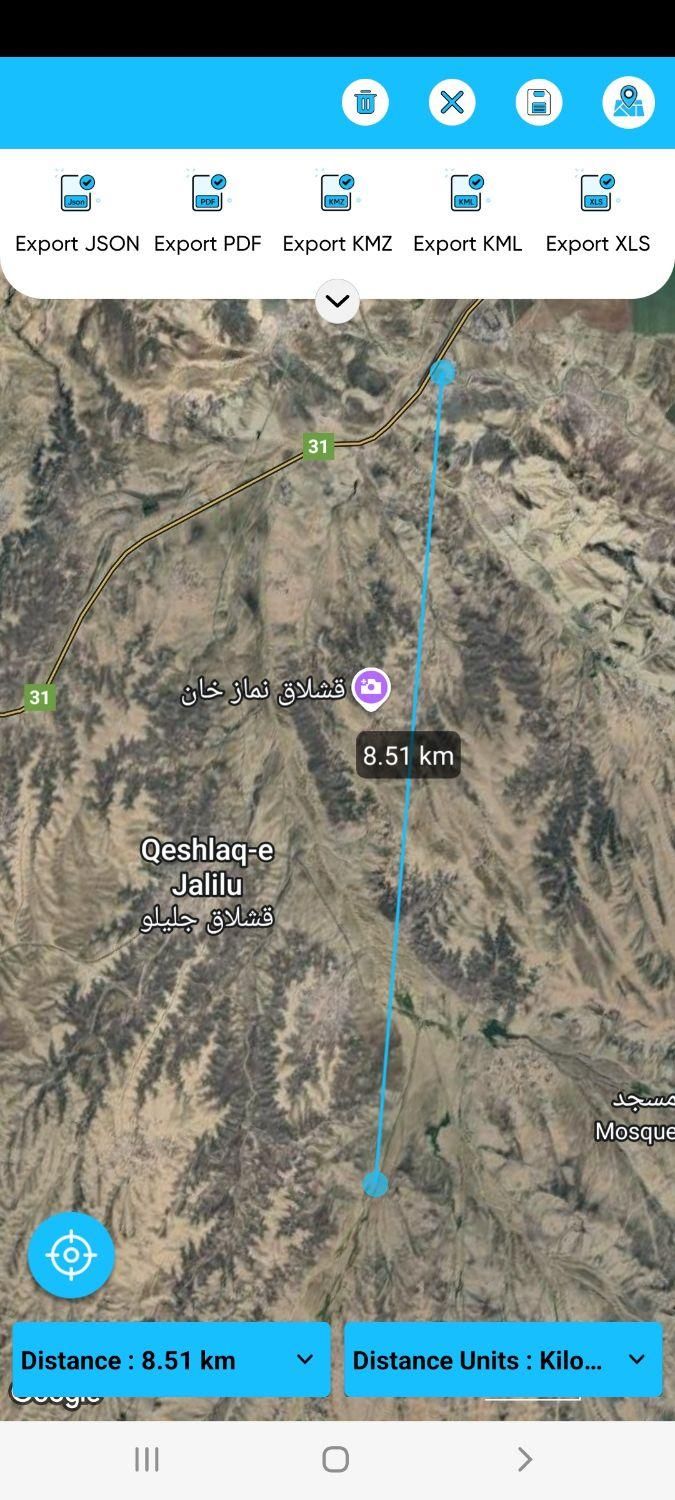The image size is (675, 1500).
Task: Center map on my location
Action: [71, 1254]
